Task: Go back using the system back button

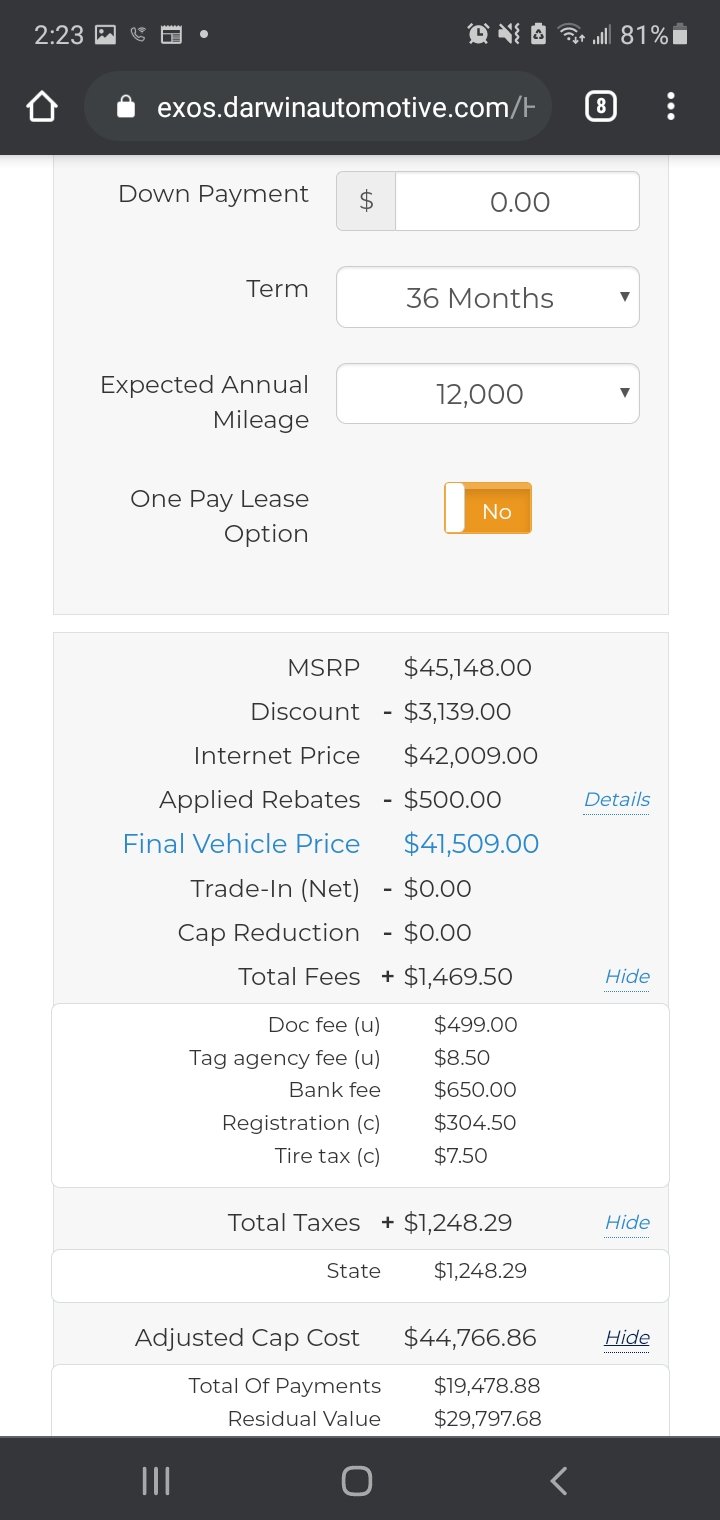Action: [x=559, y=1480]
